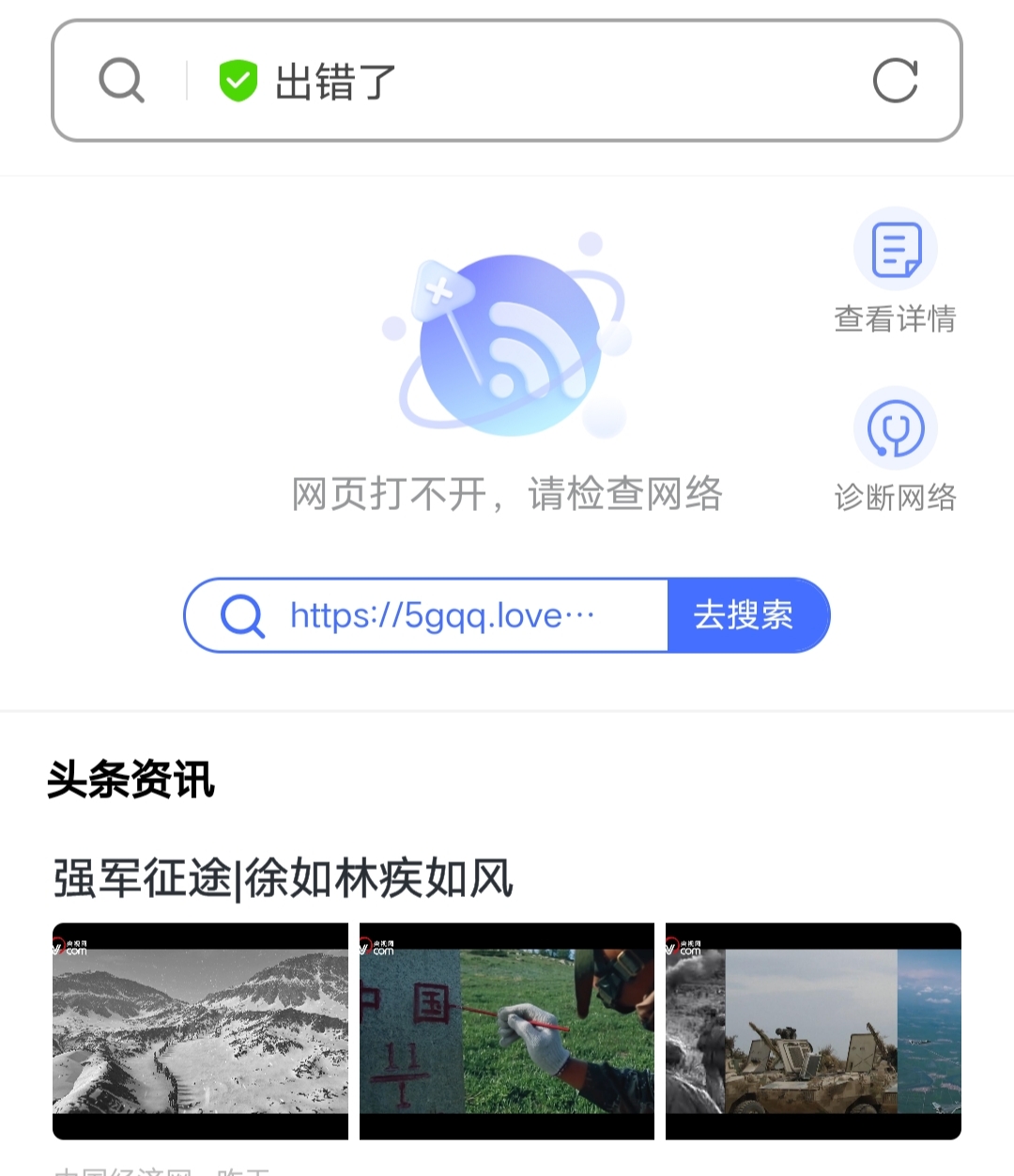The width and height of the screenshot is (1014, 1176).
Task: Open the military vehicle news thumbnail
Action: [x=813, y=1031]
